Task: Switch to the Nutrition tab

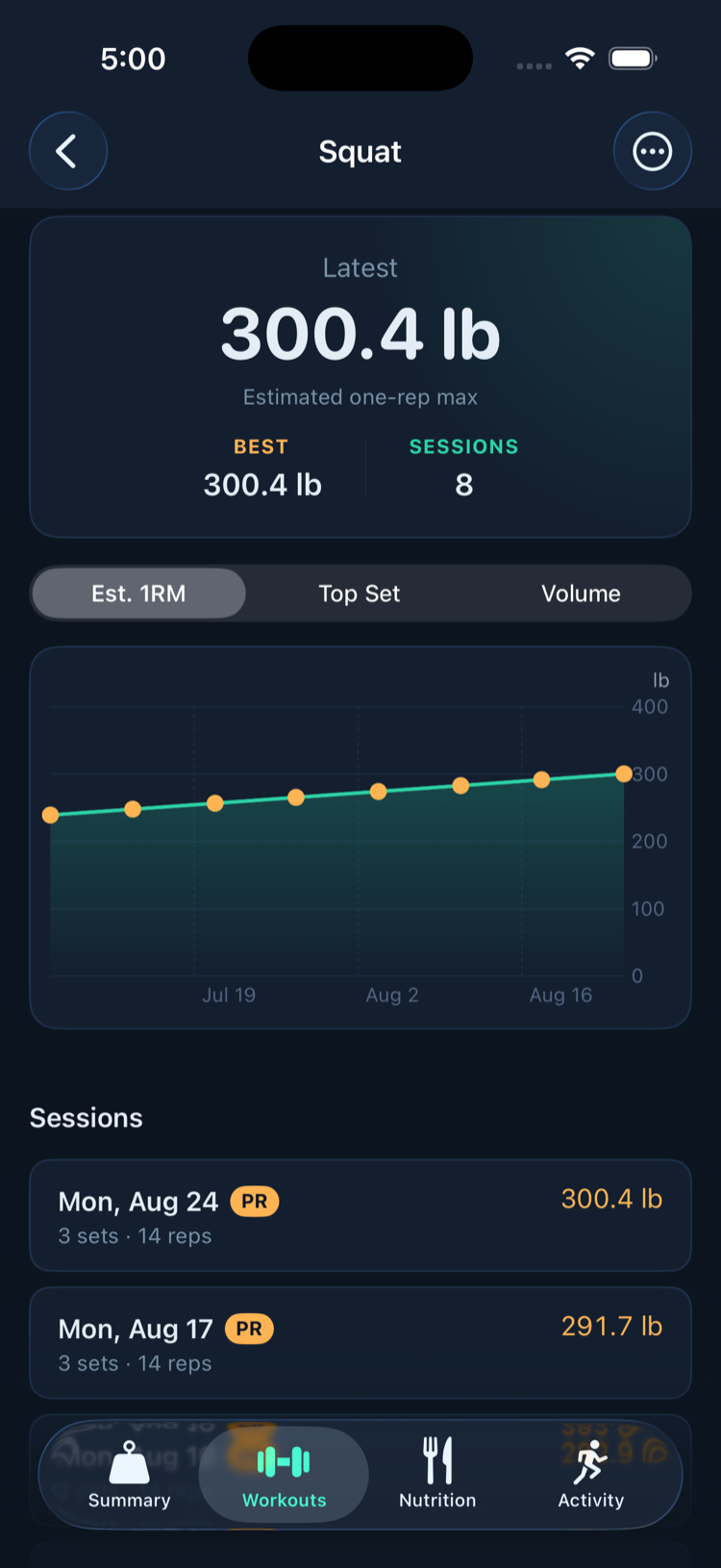Action: click(437, 1475)
